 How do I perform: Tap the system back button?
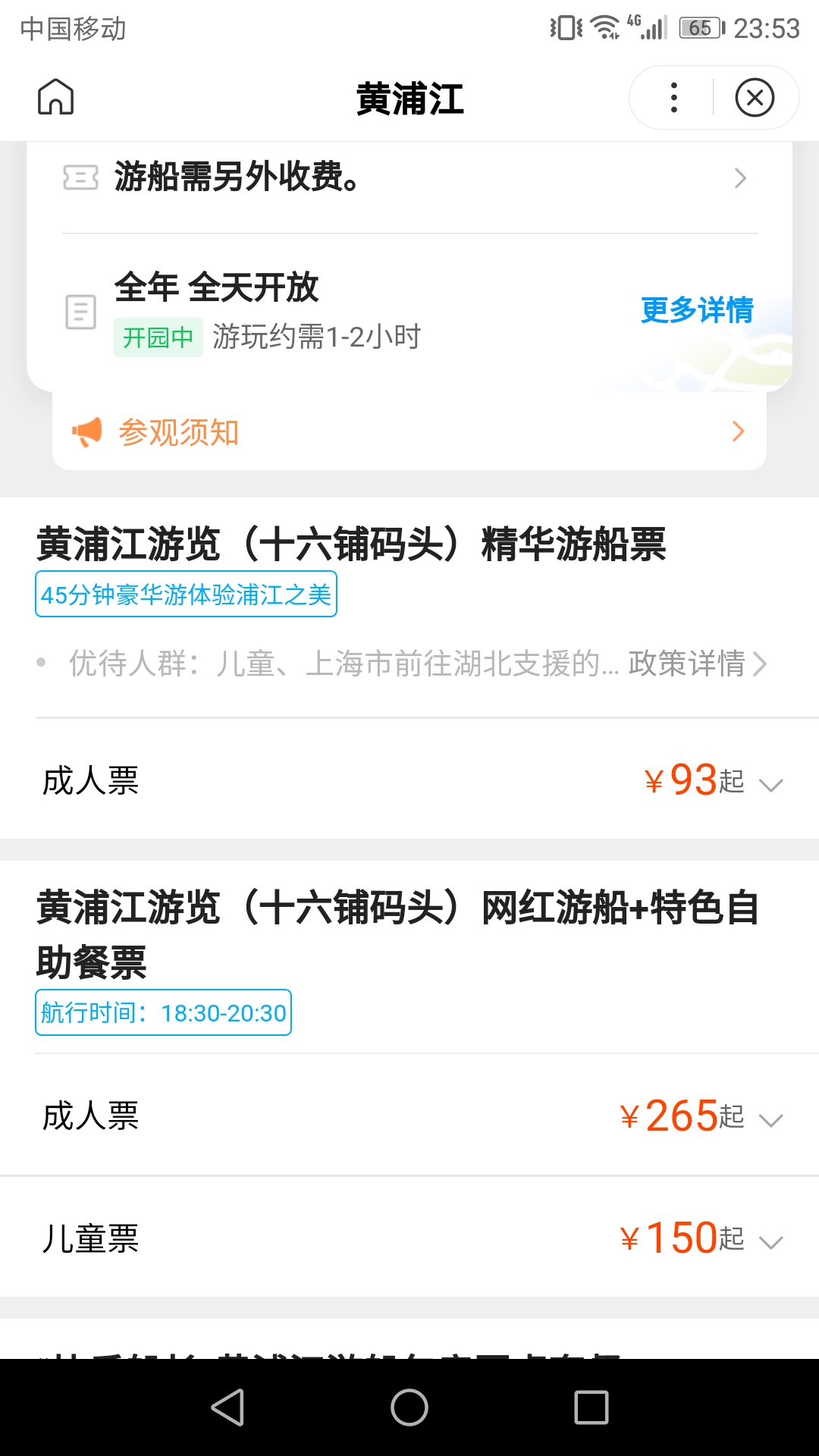pyautogui.click(x=227, y=1407)
